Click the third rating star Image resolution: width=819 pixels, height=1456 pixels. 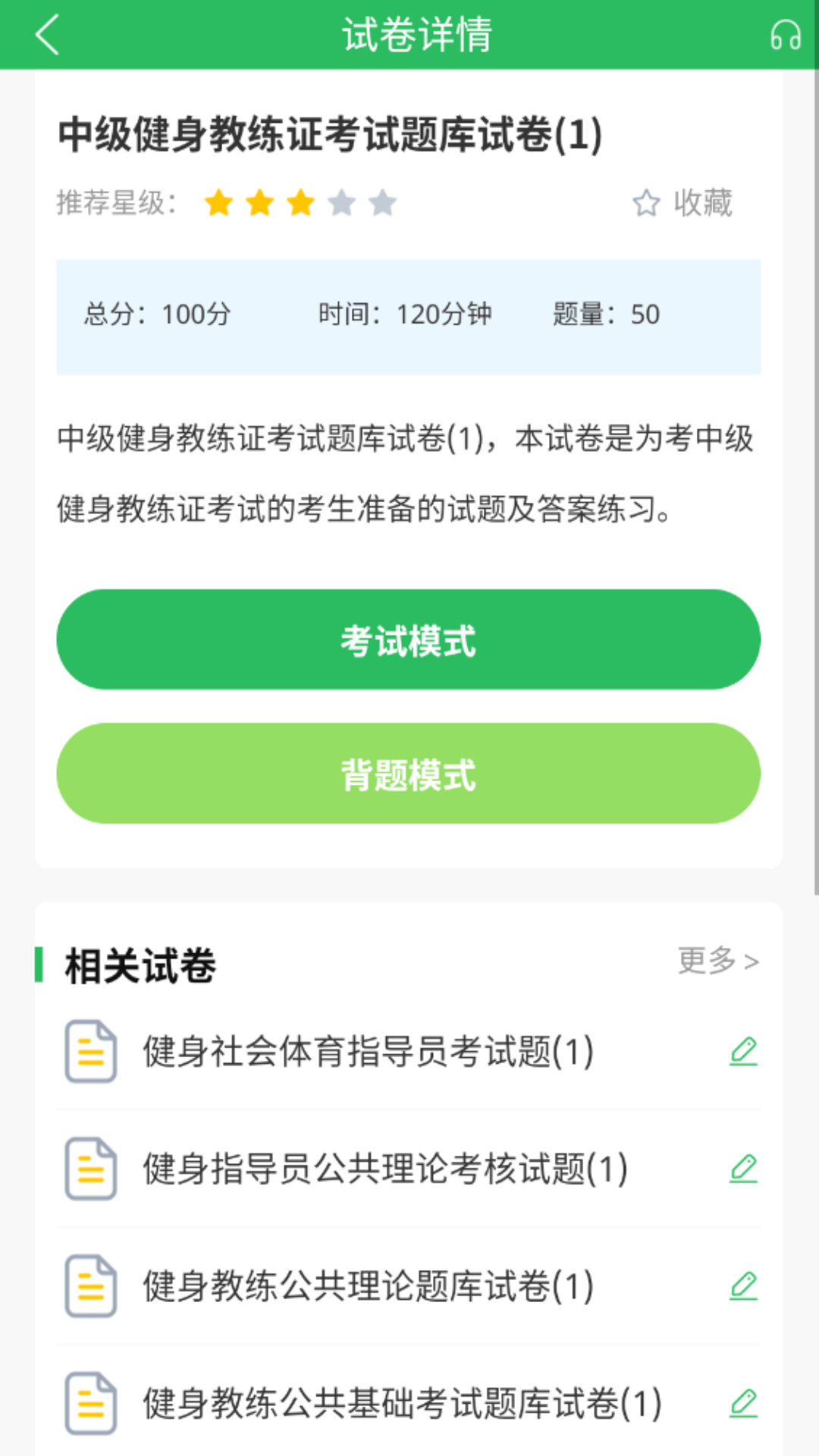(300, 203)
